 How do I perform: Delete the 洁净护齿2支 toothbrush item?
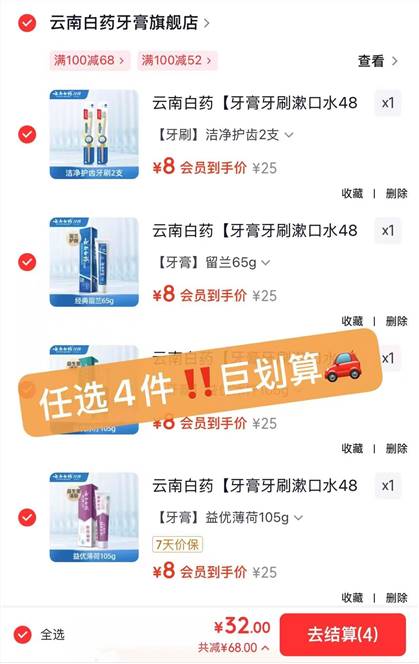tap(396, 194)
